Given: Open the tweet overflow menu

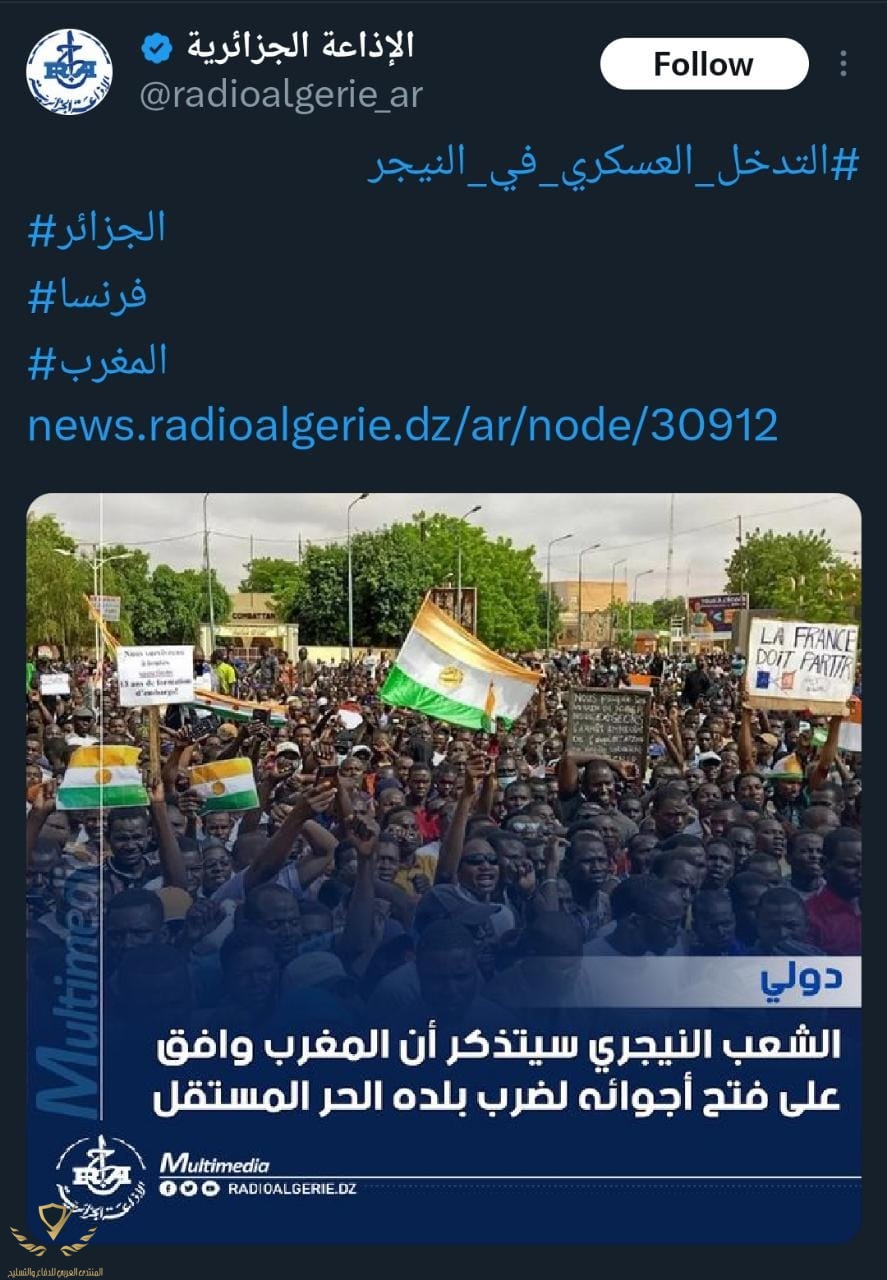Looking at the screenshot, I should [843, 64].
